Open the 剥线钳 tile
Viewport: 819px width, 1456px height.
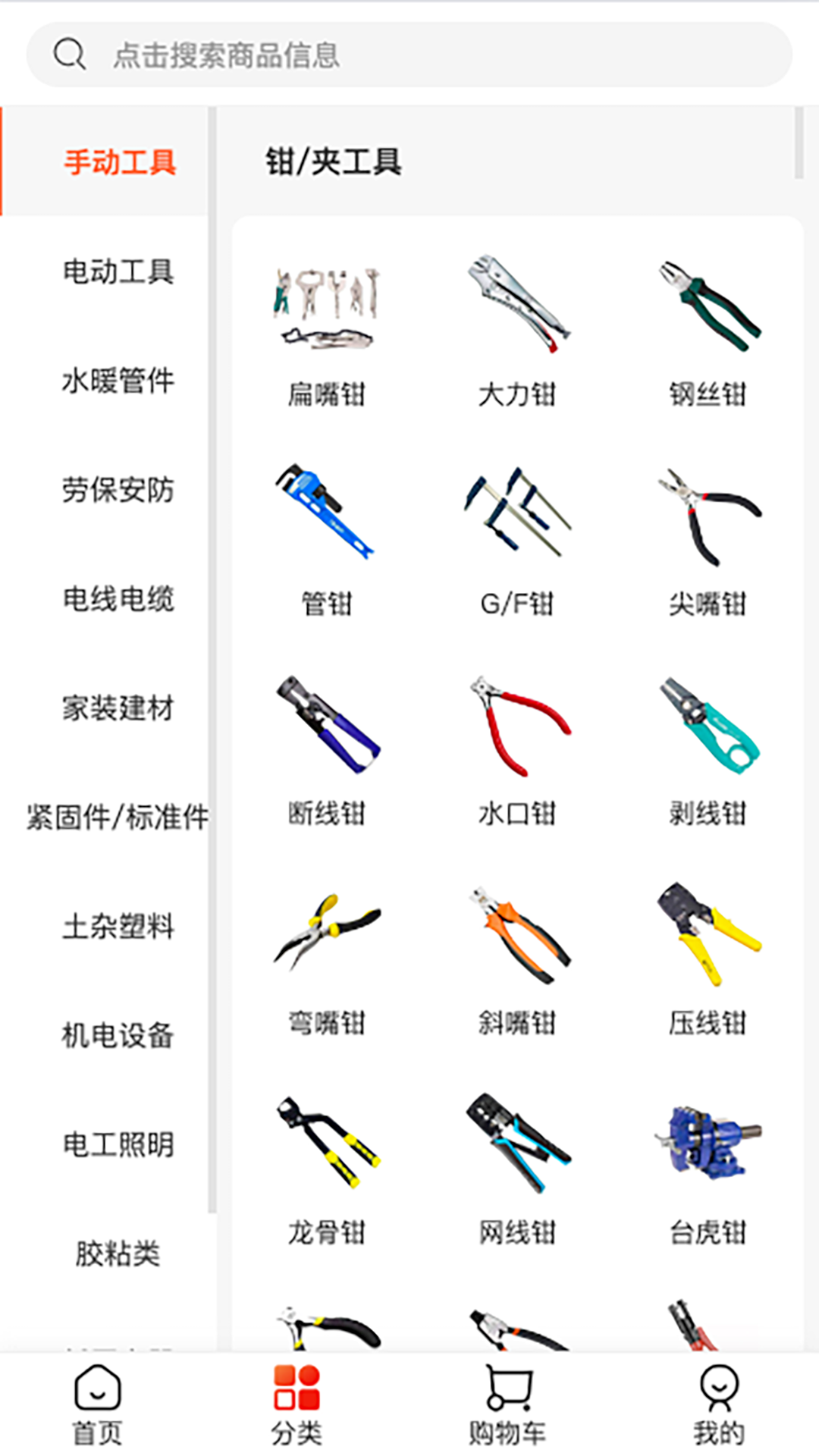coord(708,752)
